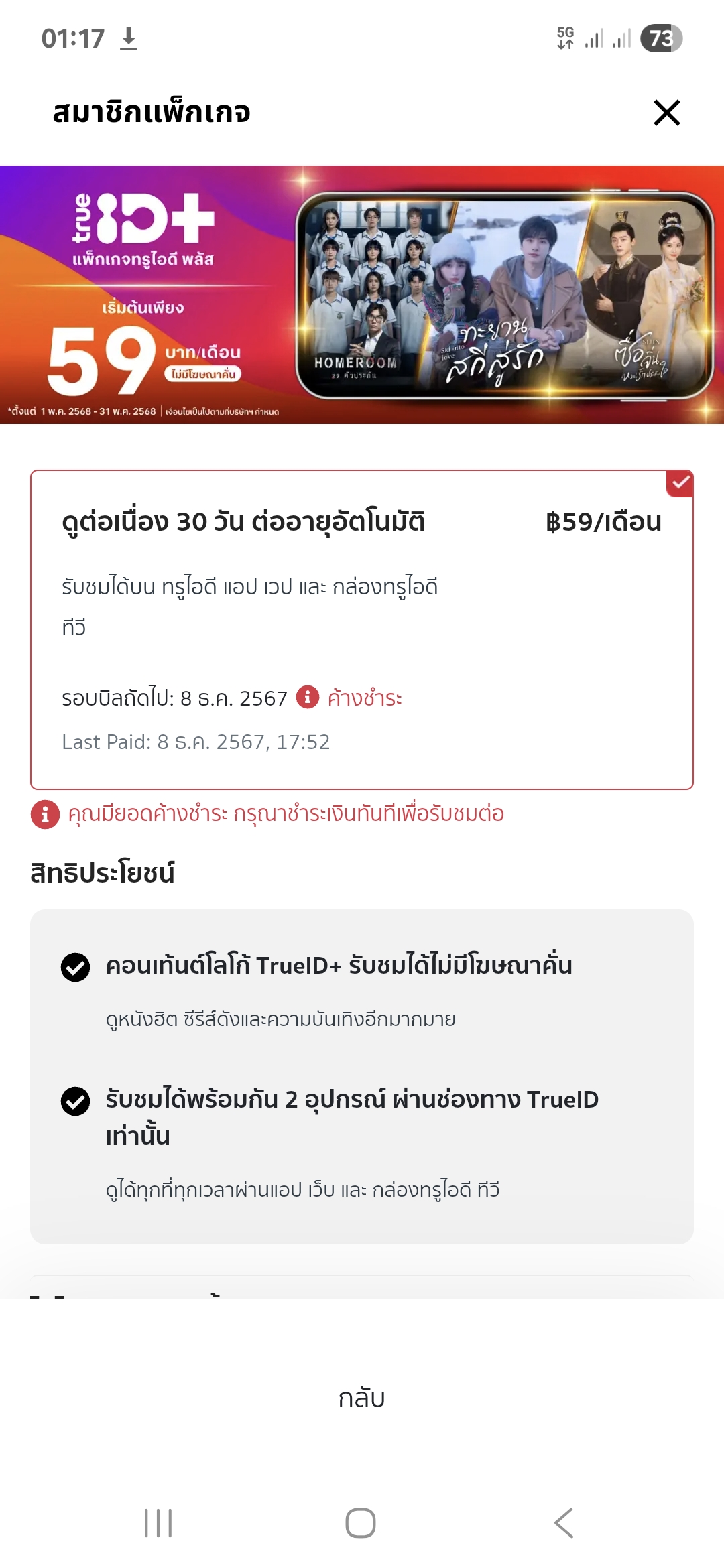The width and height of the screenshot is (724, 1568).
Task: Close the package membership screen
Action: [x=666, y=113]
